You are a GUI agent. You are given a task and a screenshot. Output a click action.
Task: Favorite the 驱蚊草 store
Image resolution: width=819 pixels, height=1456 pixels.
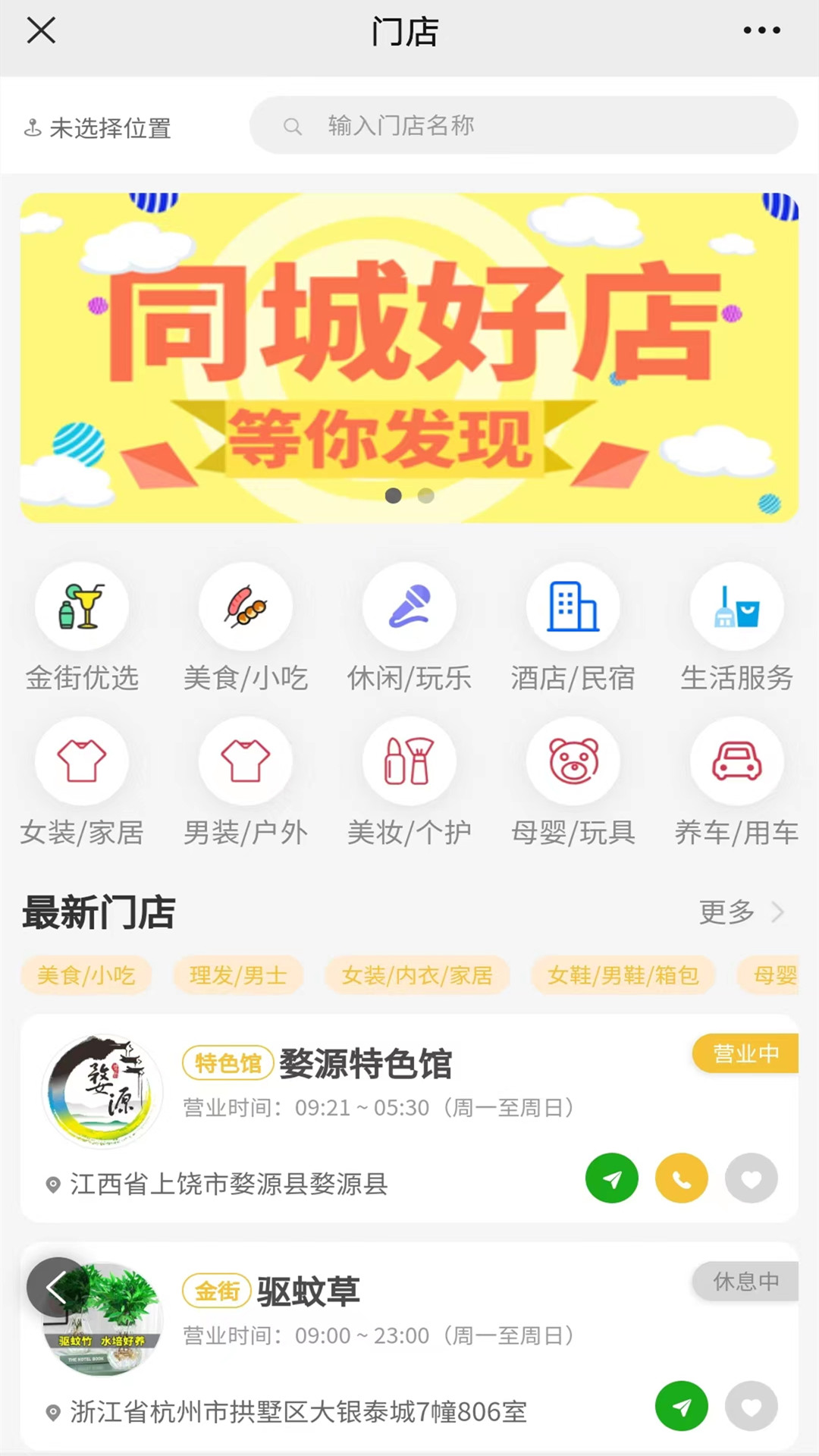751,1407
